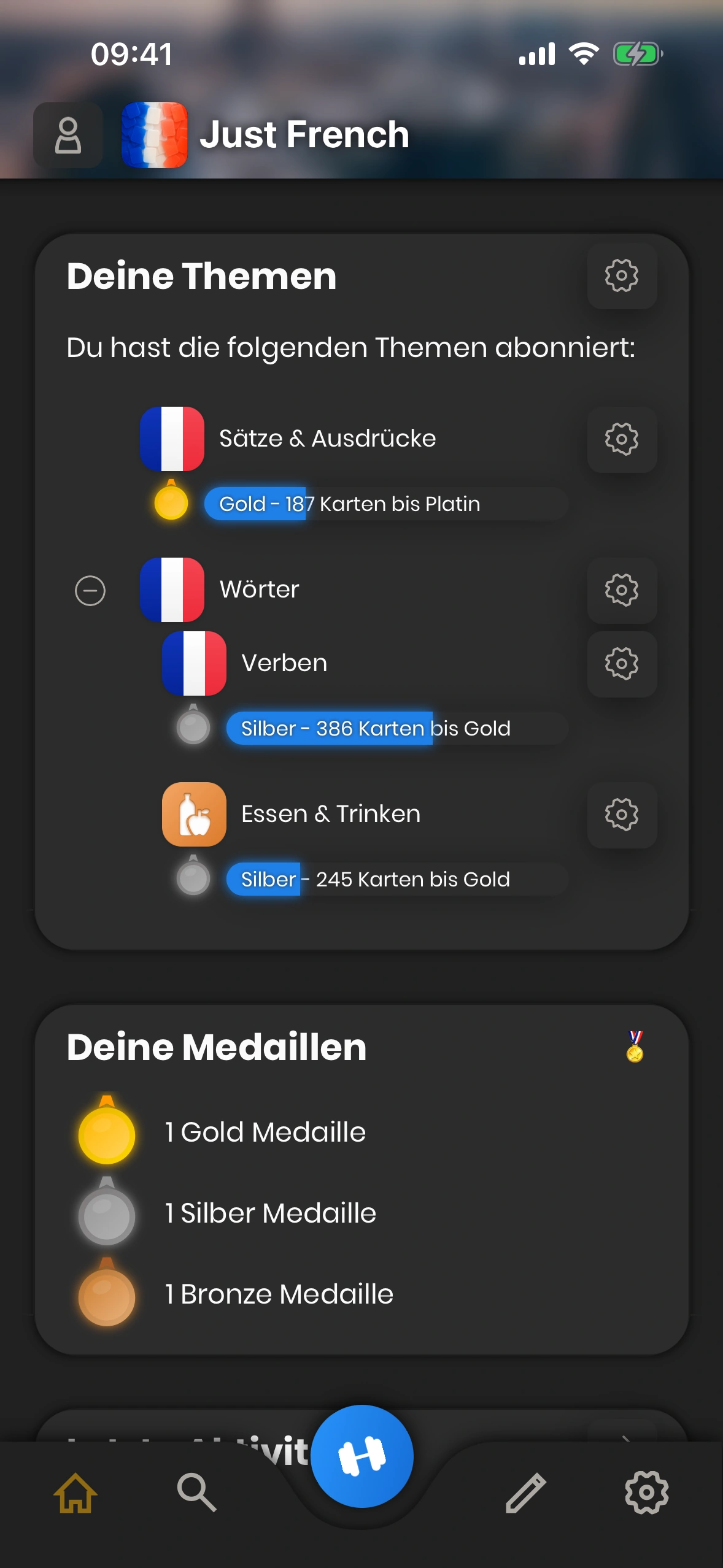Switch to the edit pencil tab
Image resolution: width=723 pixels, height=1568 pixels.
[x=525, y=1493]
